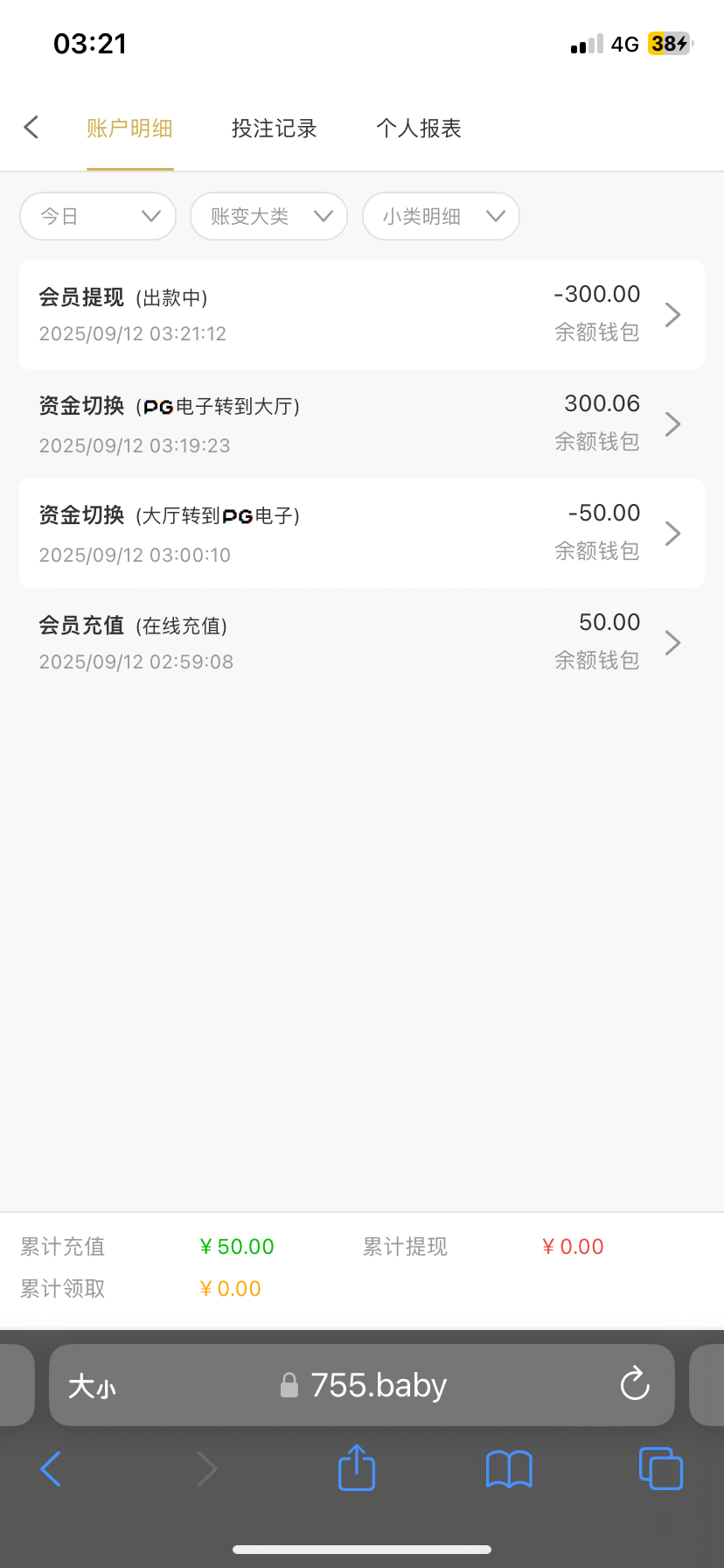The image size is (724, 1568).
Task: Open Safari's 大小 page settings
Action: 92,1386
